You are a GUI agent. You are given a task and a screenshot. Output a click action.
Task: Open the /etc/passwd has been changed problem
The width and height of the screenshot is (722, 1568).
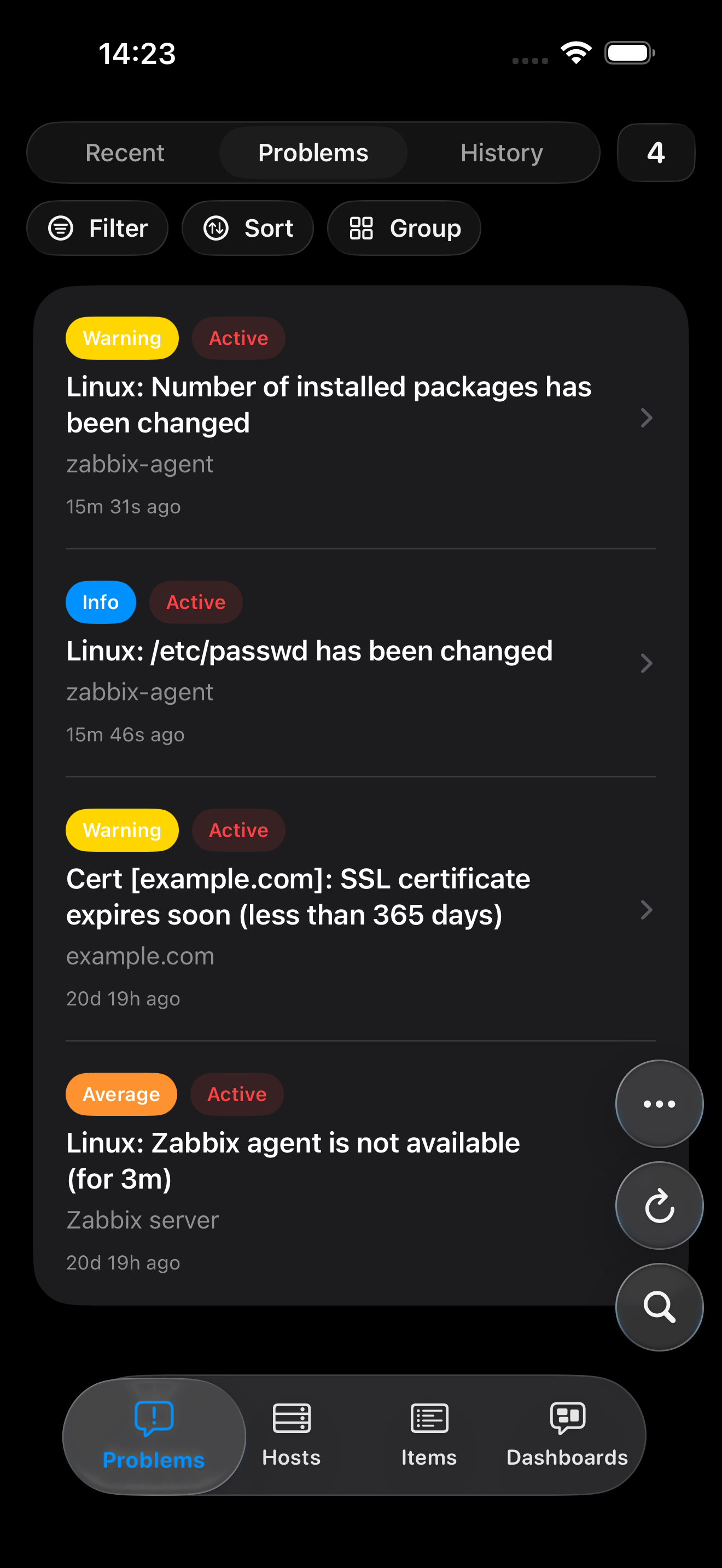361,663
